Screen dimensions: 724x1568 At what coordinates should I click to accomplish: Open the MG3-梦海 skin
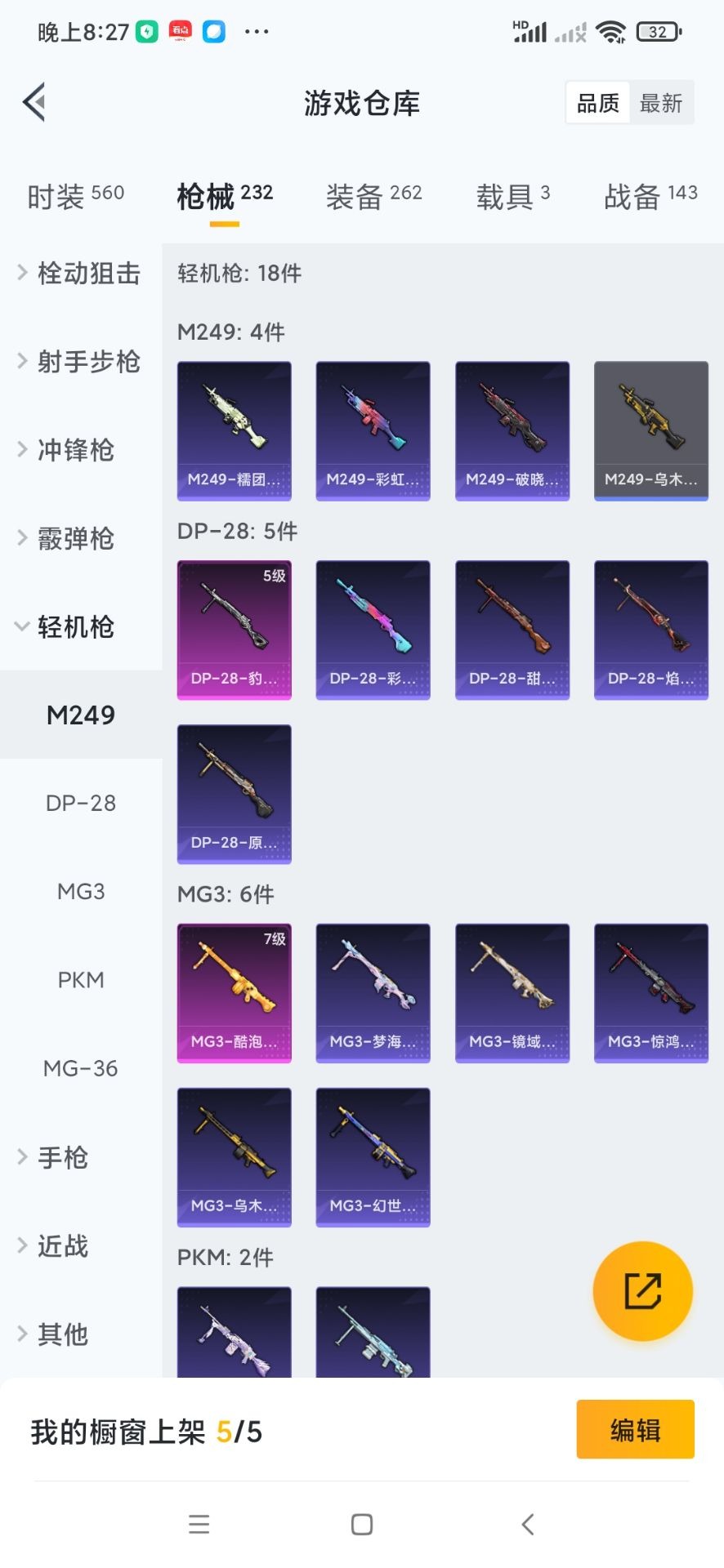(373, 992)
